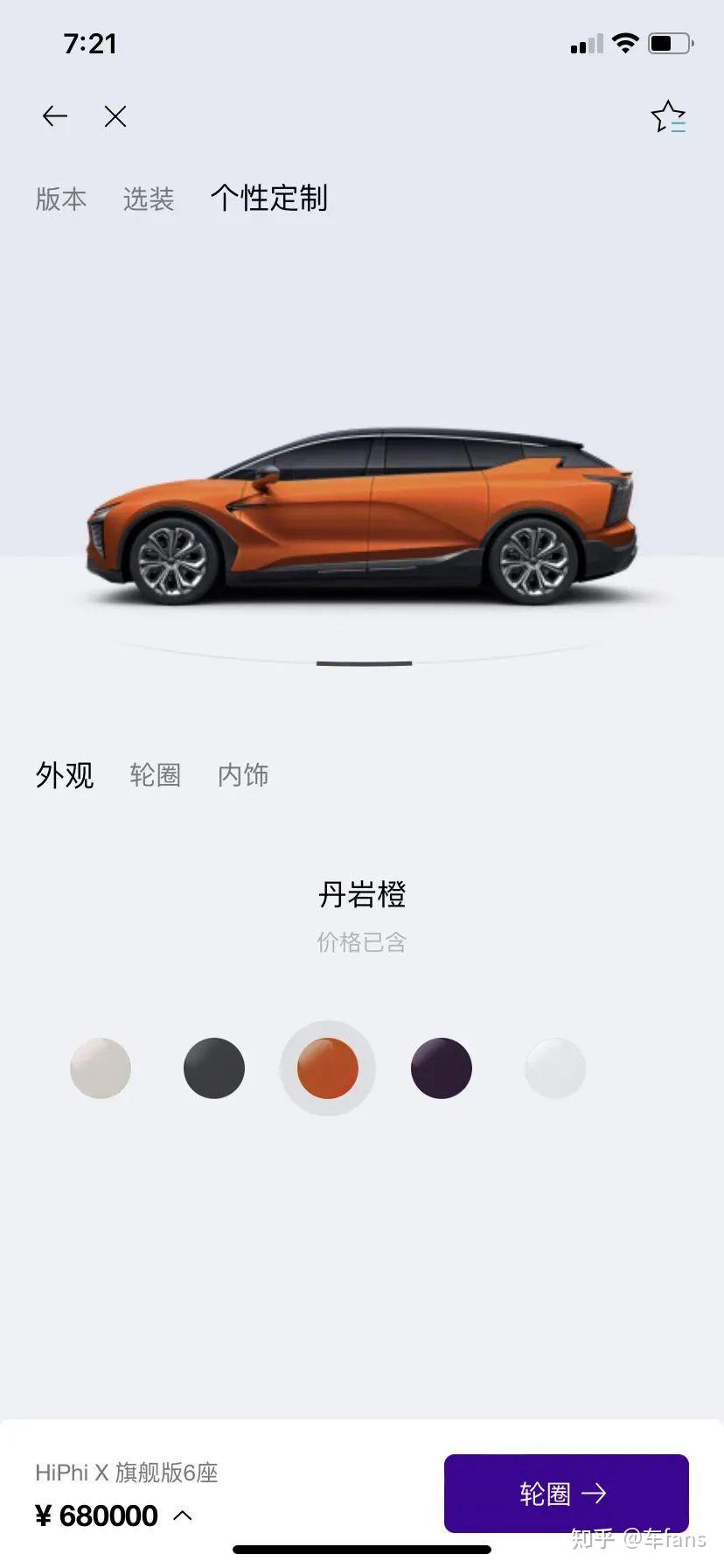
Task: Pick the white exterior color swatch
Action: tap(555, 1068)
